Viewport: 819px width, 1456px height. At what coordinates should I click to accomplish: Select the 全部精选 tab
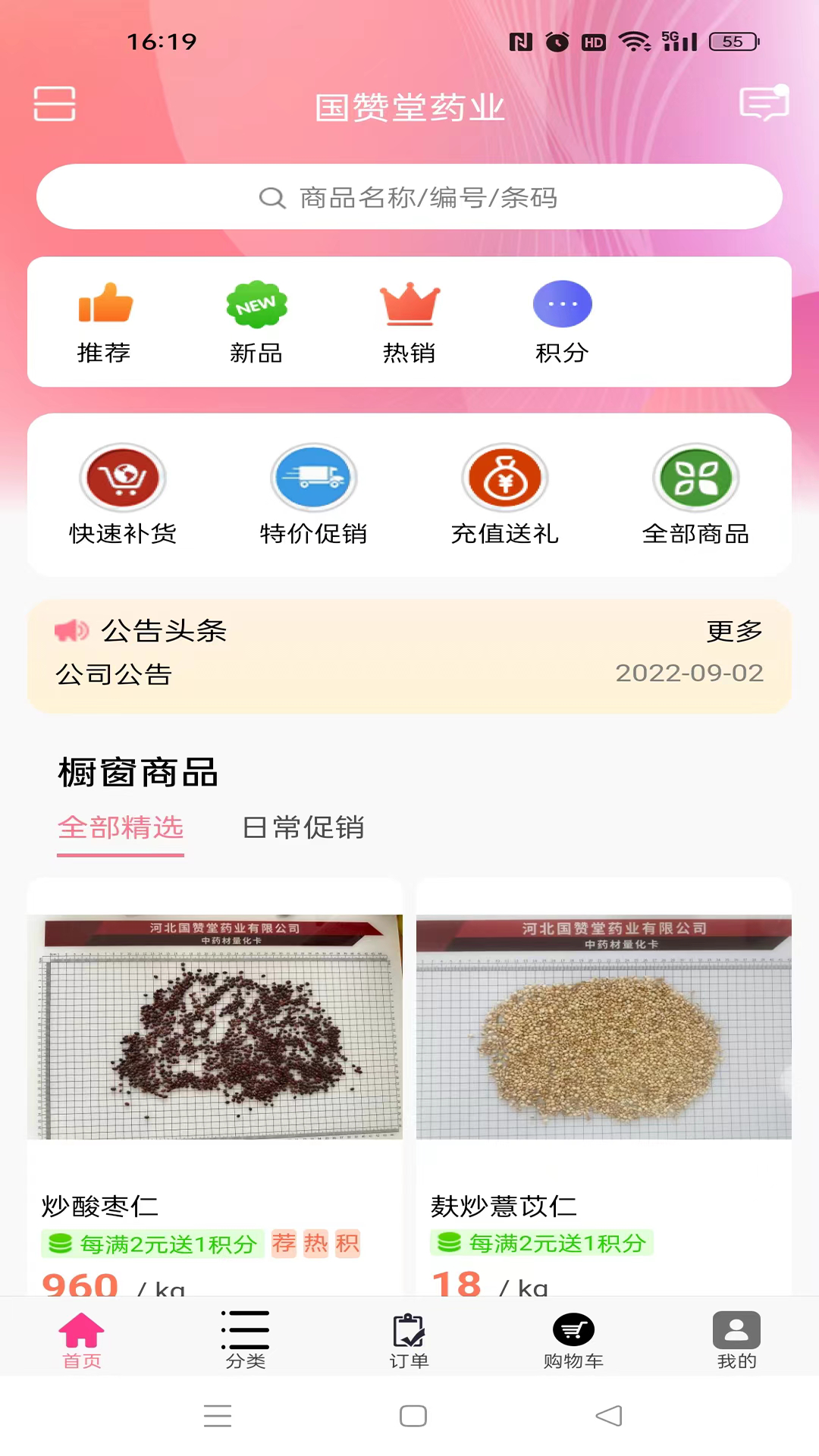pyautogui.click(x=121, y=828)
